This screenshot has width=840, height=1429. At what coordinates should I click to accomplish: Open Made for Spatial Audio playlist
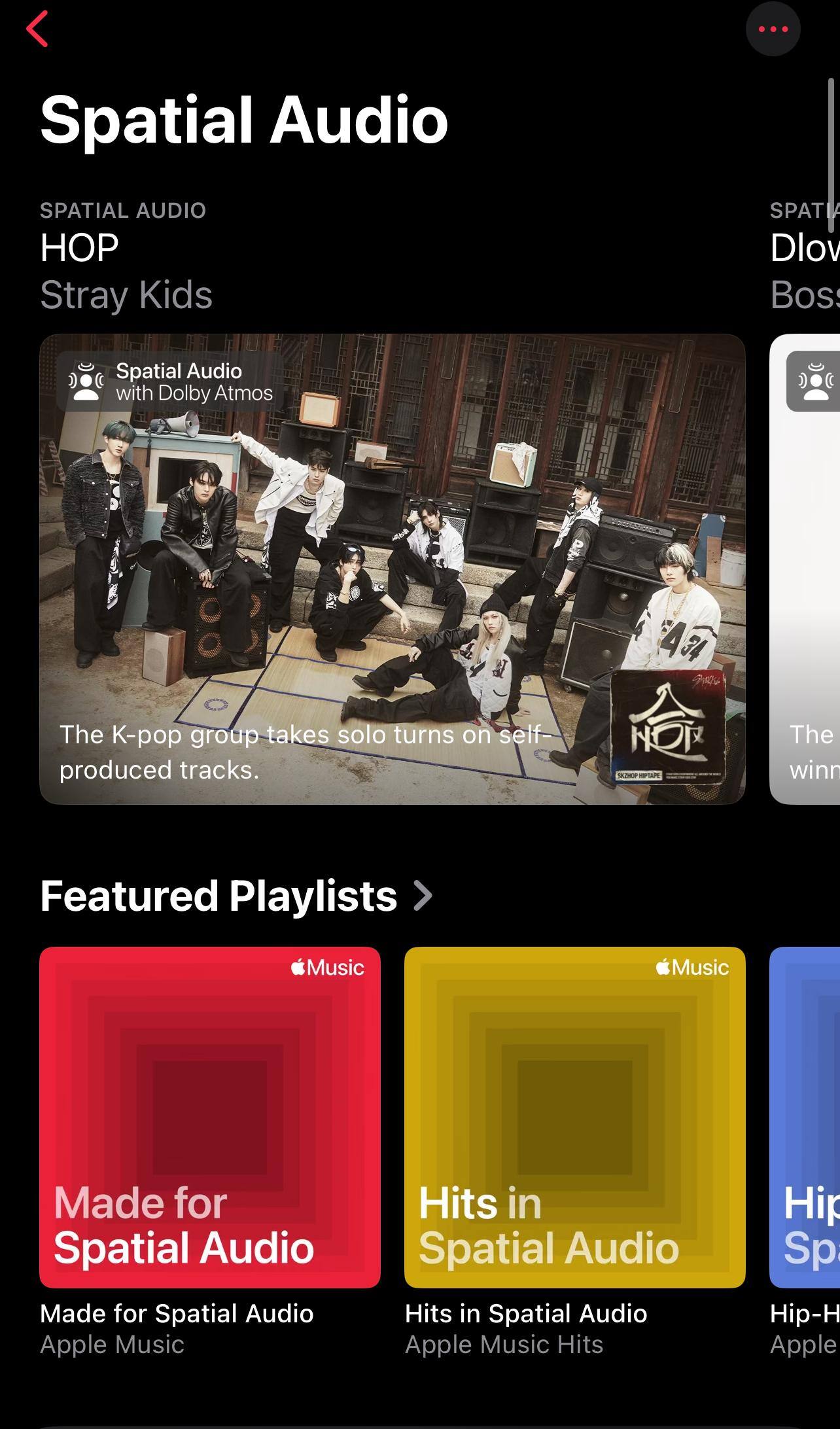[x=209, y=1117]
